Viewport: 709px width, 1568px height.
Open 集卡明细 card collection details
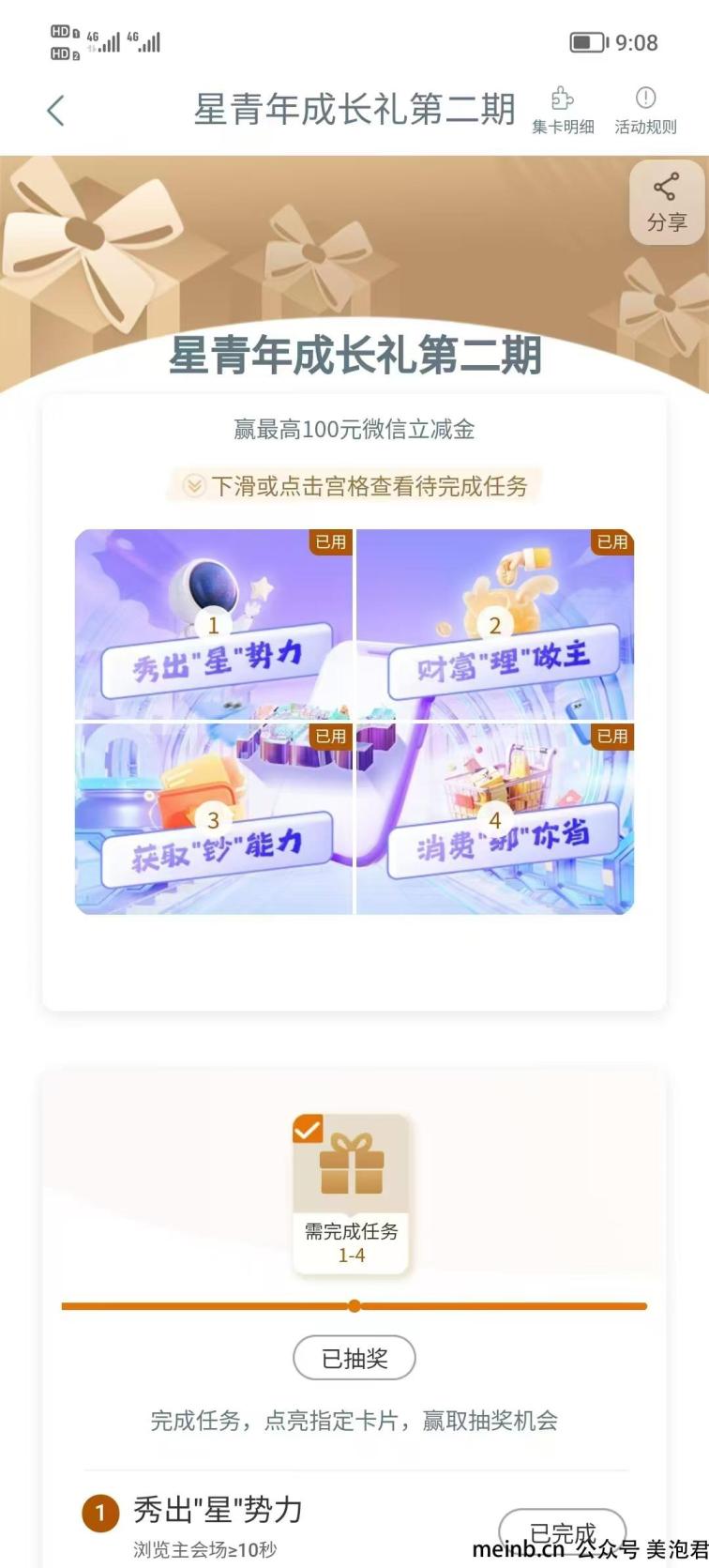click(563, 111)
